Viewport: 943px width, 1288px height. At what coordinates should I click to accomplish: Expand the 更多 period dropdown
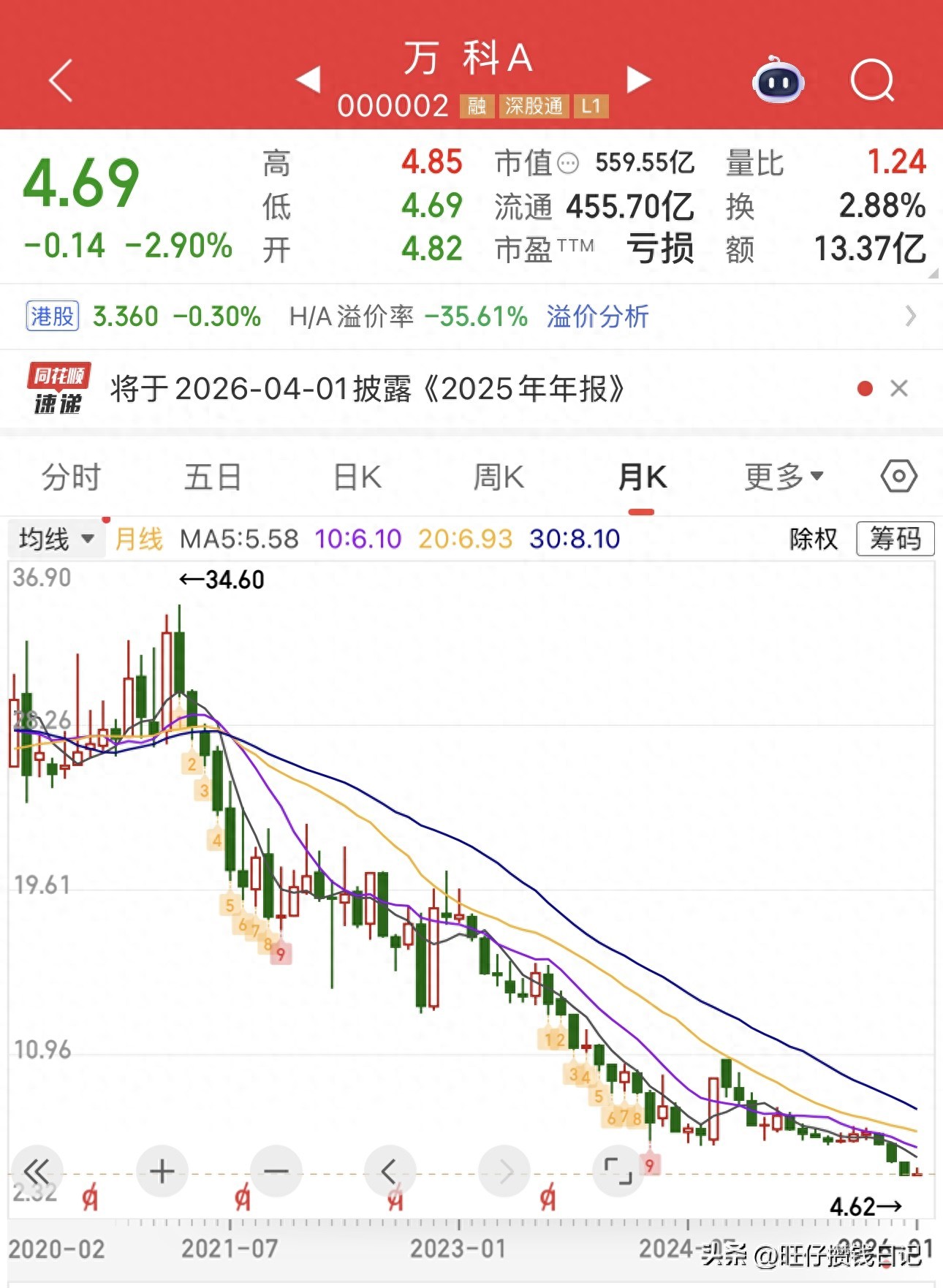click(784, 477)
